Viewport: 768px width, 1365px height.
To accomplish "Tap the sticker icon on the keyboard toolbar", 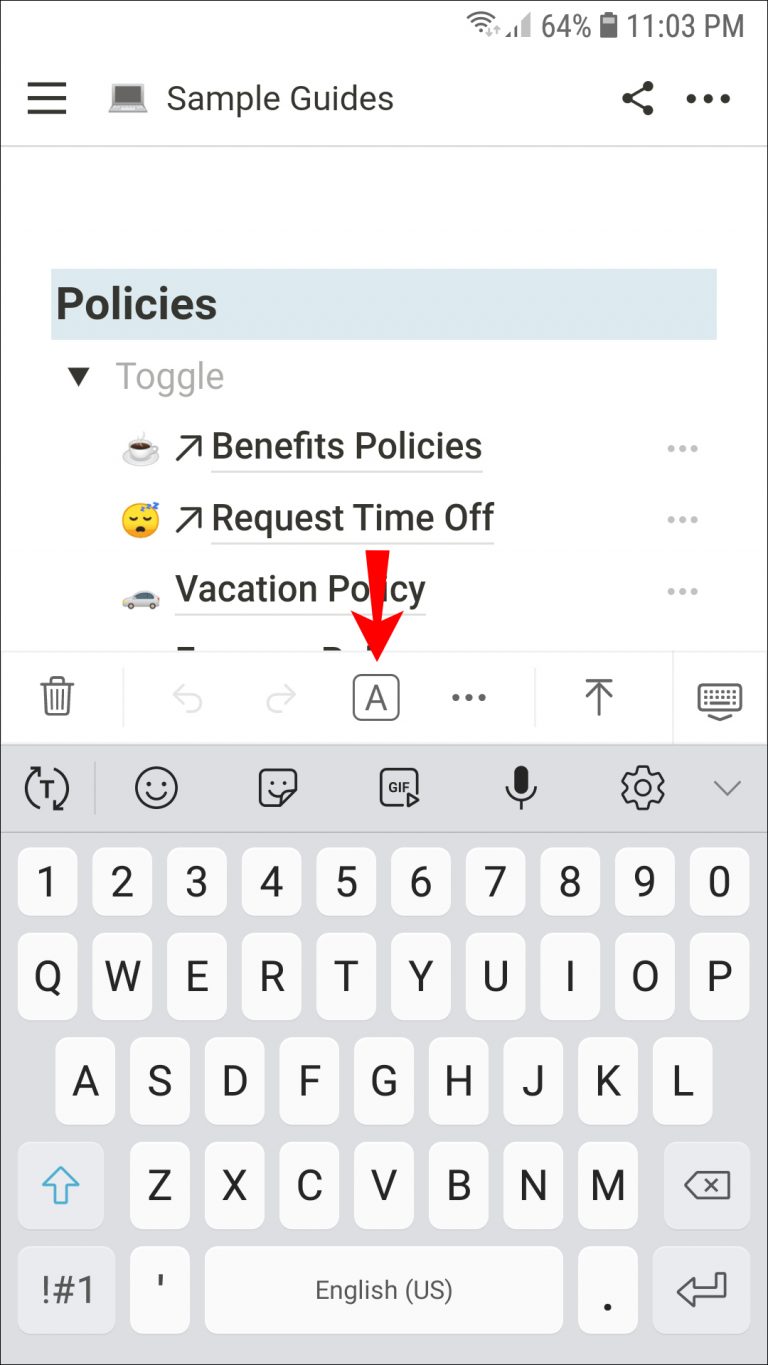I will (x=277, y=788).
